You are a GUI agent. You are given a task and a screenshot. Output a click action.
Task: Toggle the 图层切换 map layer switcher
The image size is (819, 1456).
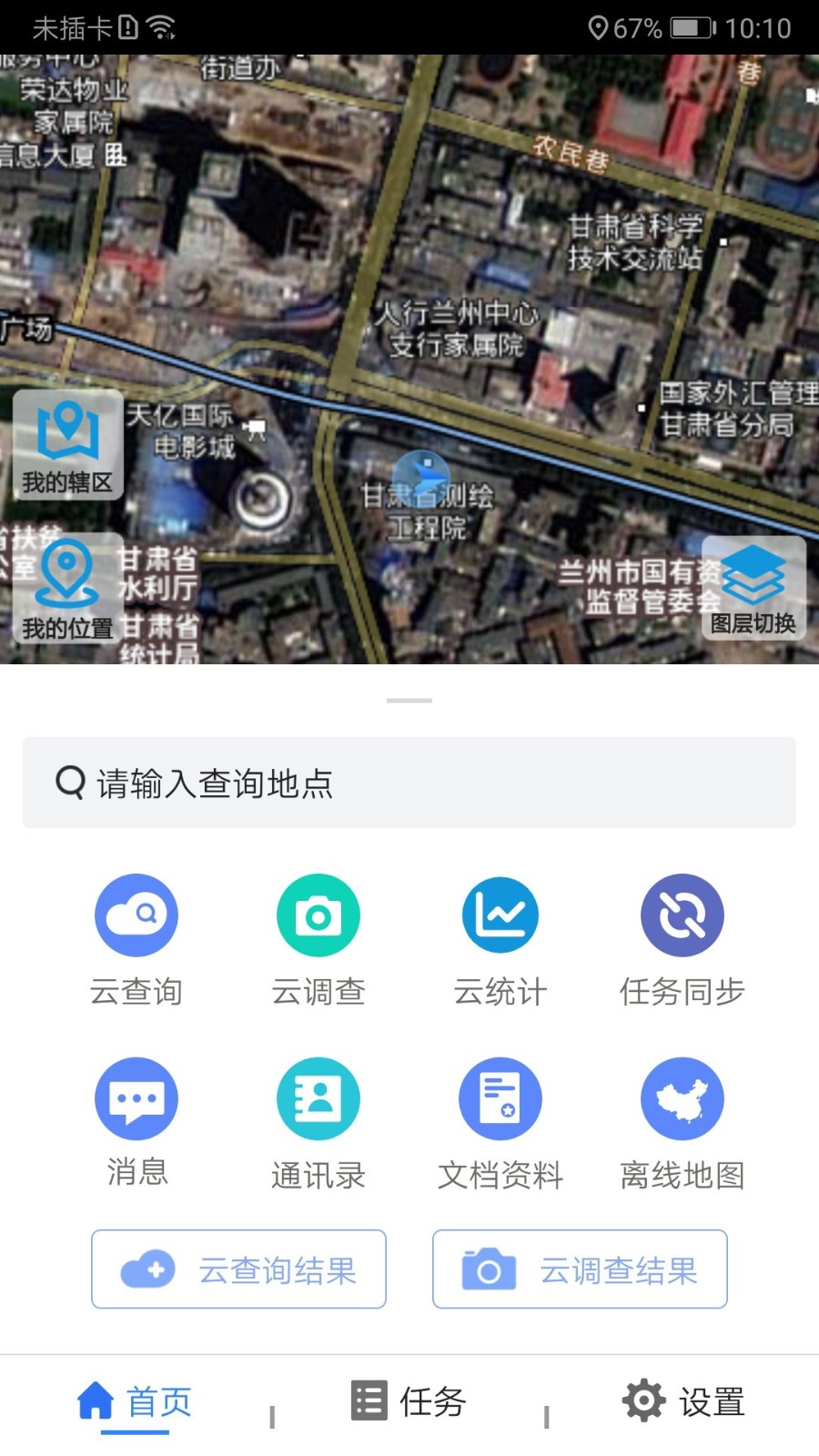tap(752, 587)
